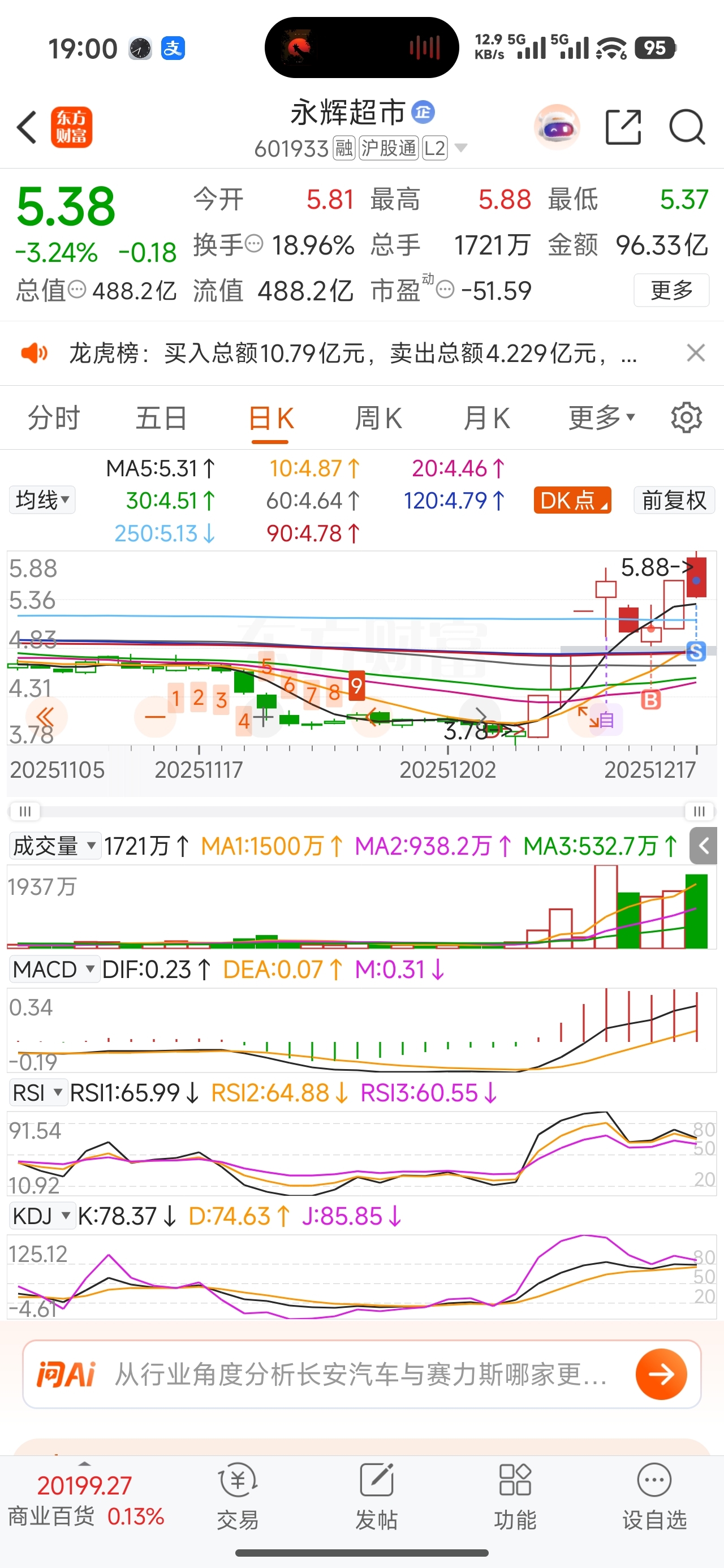The width and height of the screenshot is (724, 1568).
Task: Switch to the 分时 chart tab
Action: [54, 419]
